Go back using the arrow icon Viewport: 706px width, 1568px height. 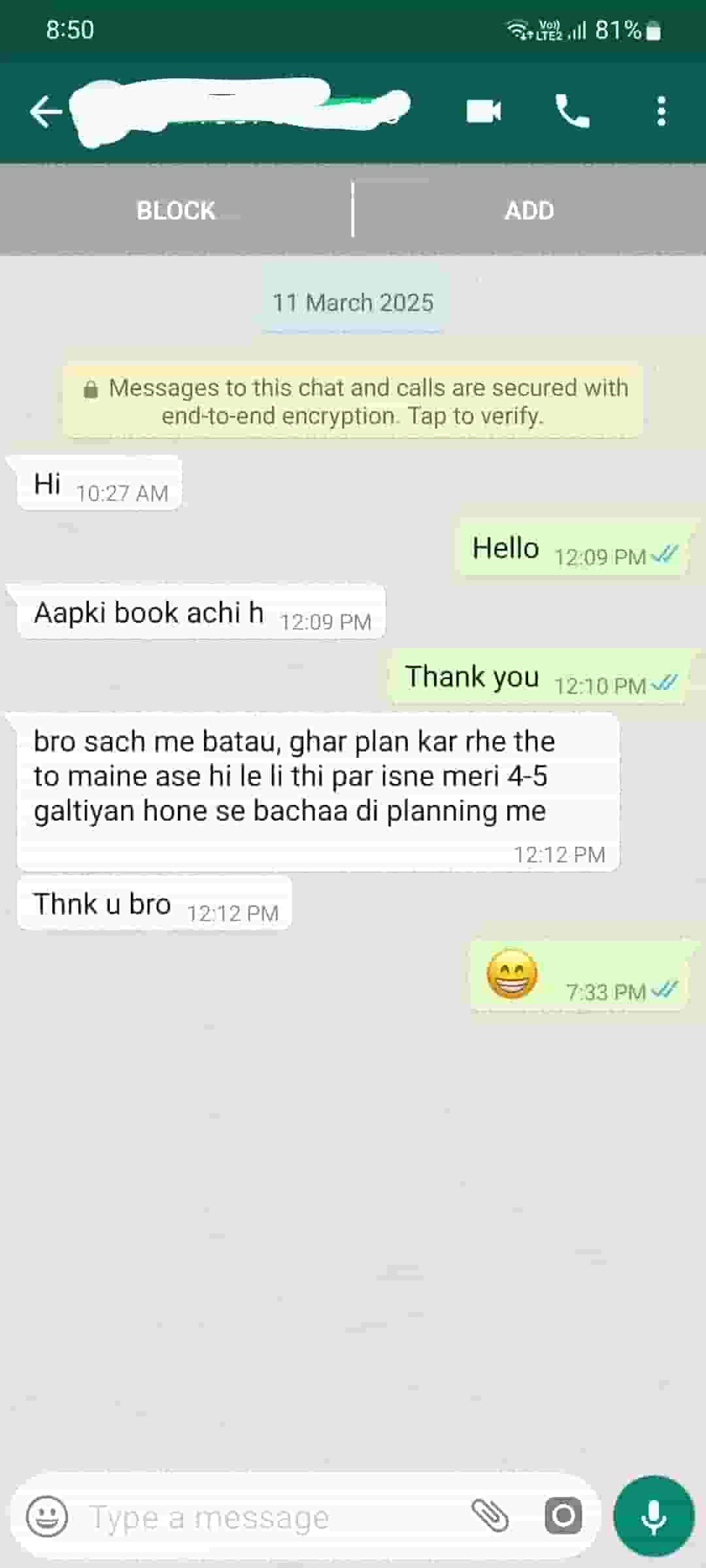coord(45,112)
